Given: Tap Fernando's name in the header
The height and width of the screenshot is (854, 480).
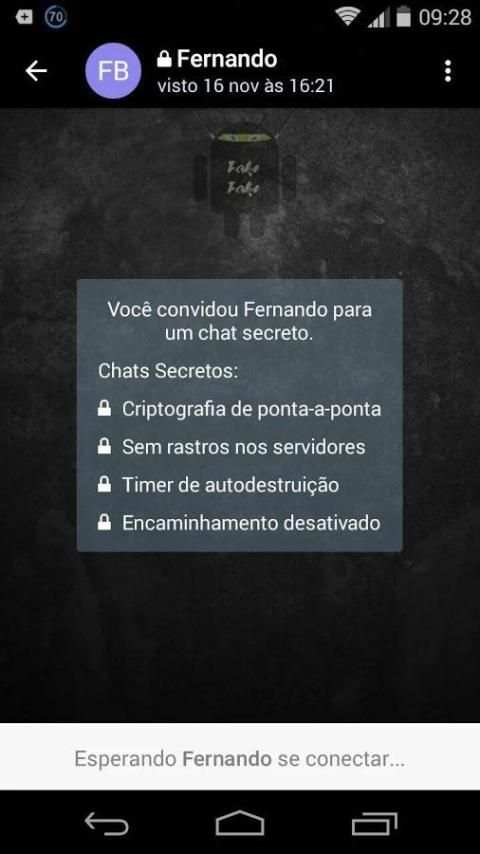Looking at the screenshot, I should (x=227, y=59).
